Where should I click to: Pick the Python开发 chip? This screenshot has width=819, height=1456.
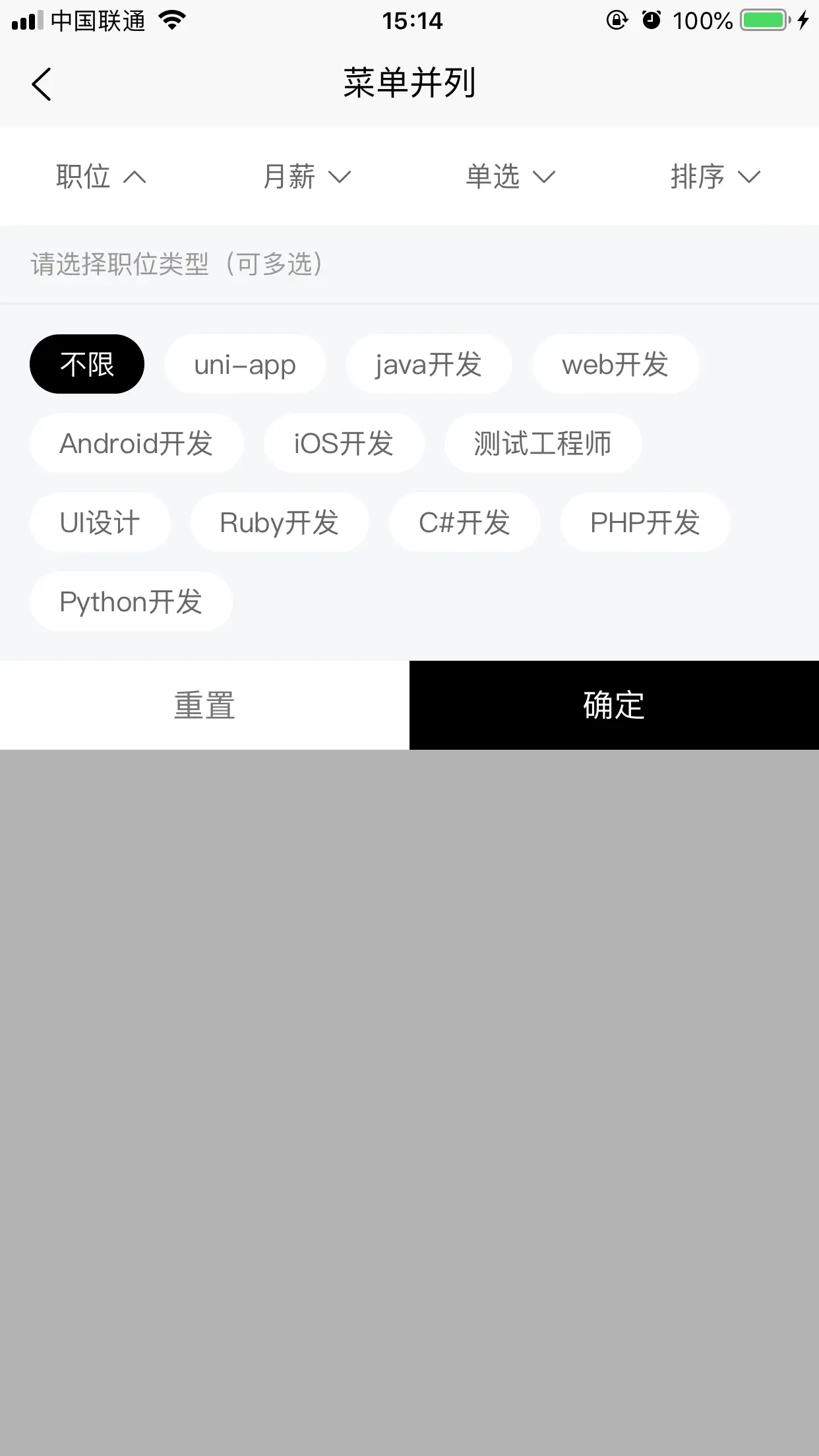coord(131,601)
